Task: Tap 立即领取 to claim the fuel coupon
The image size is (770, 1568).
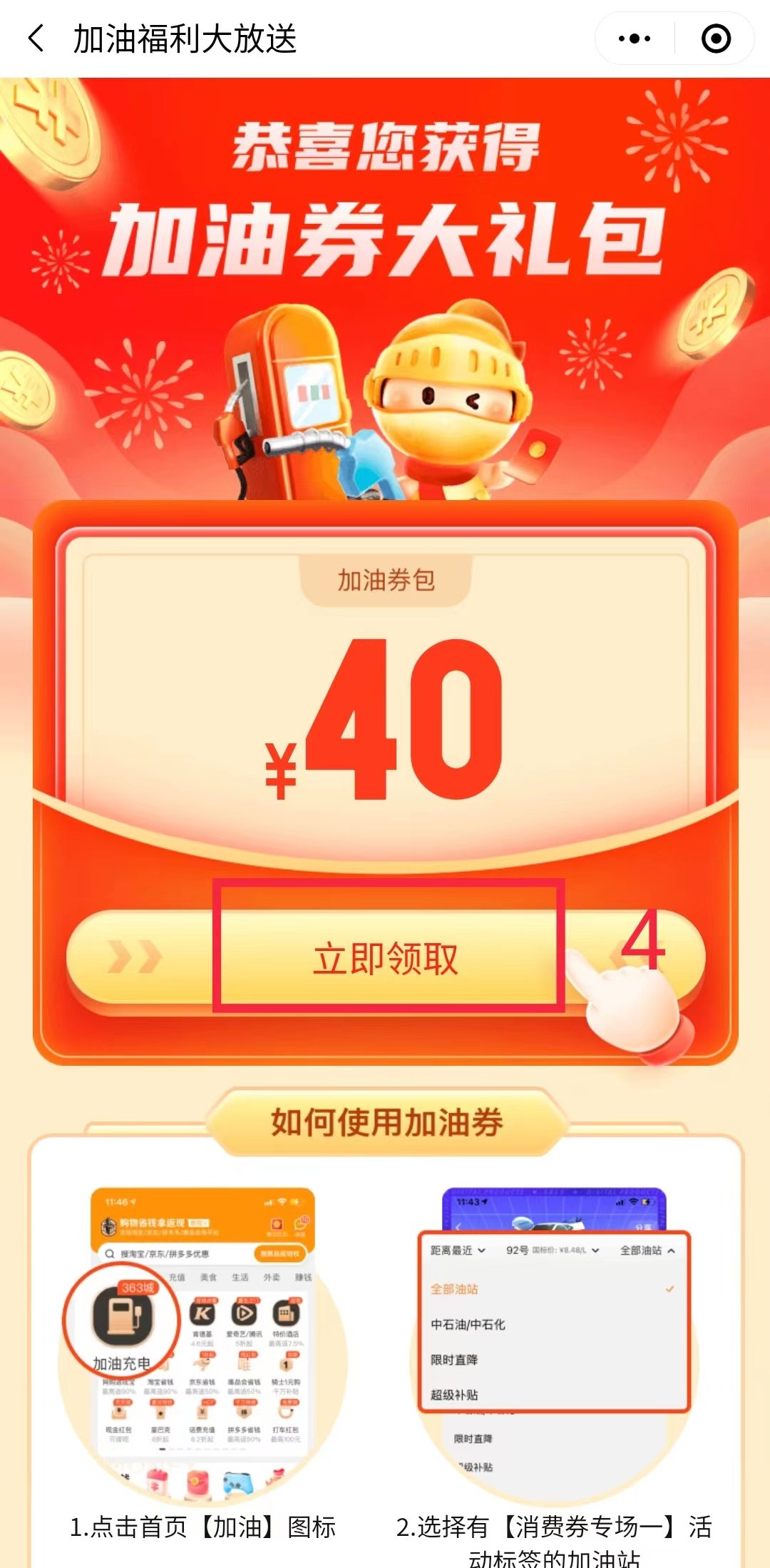Action: click(x=386, y=958)
